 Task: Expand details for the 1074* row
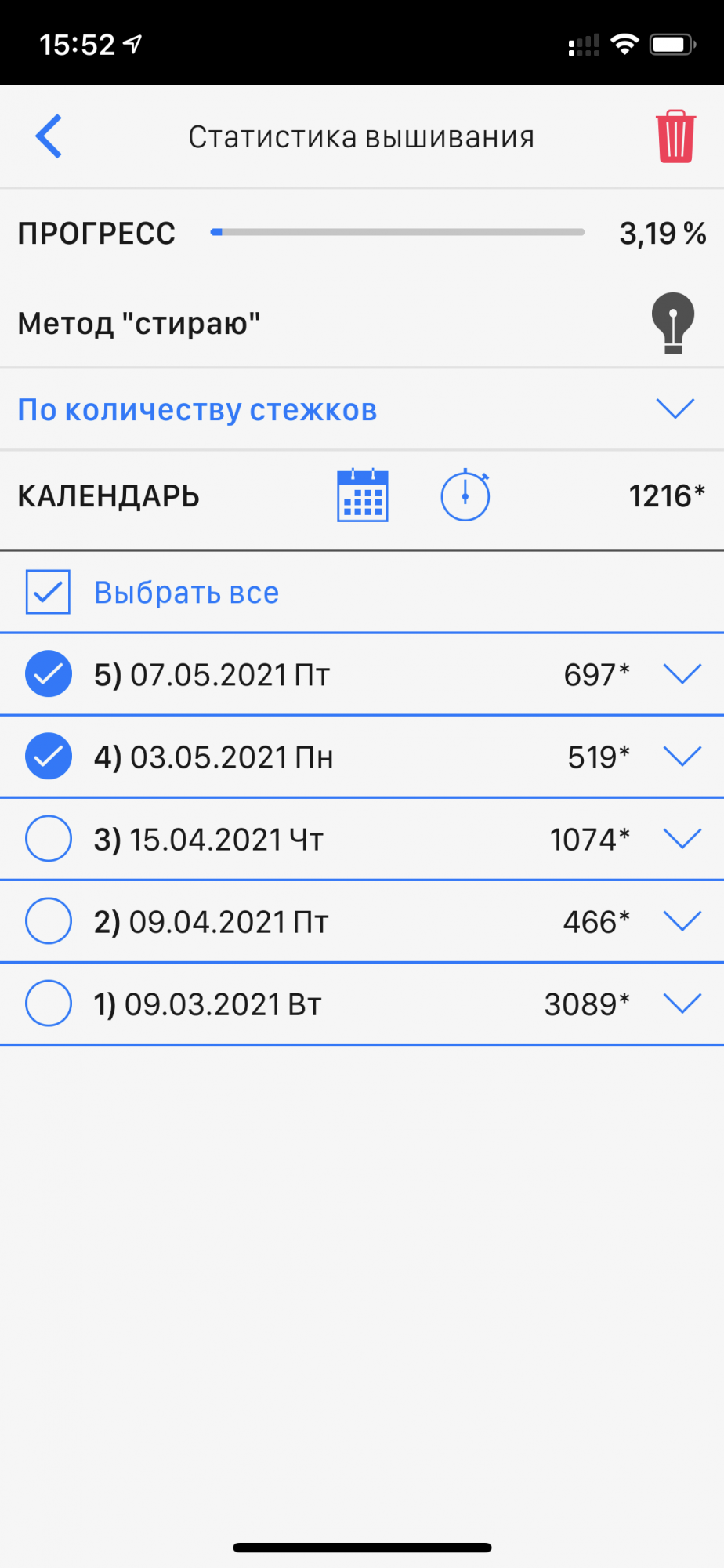682,839
